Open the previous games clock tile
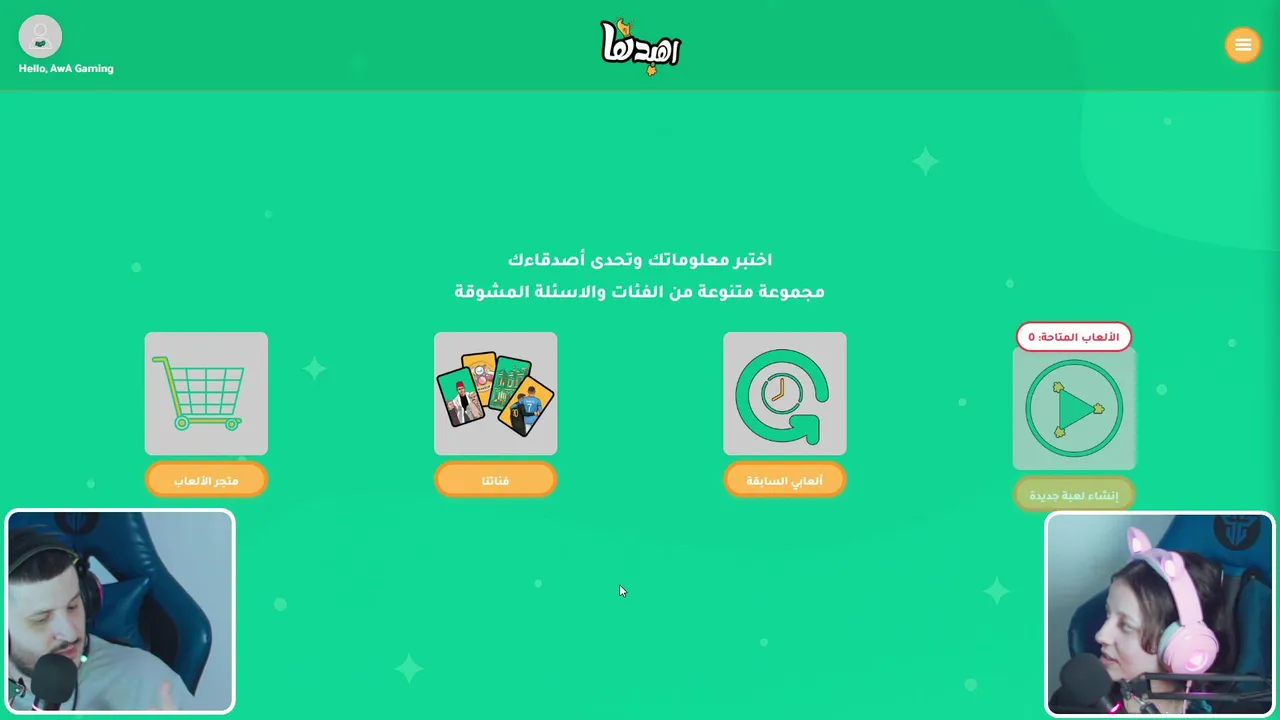The image size is (1280, 720). (x=785, y=393)
